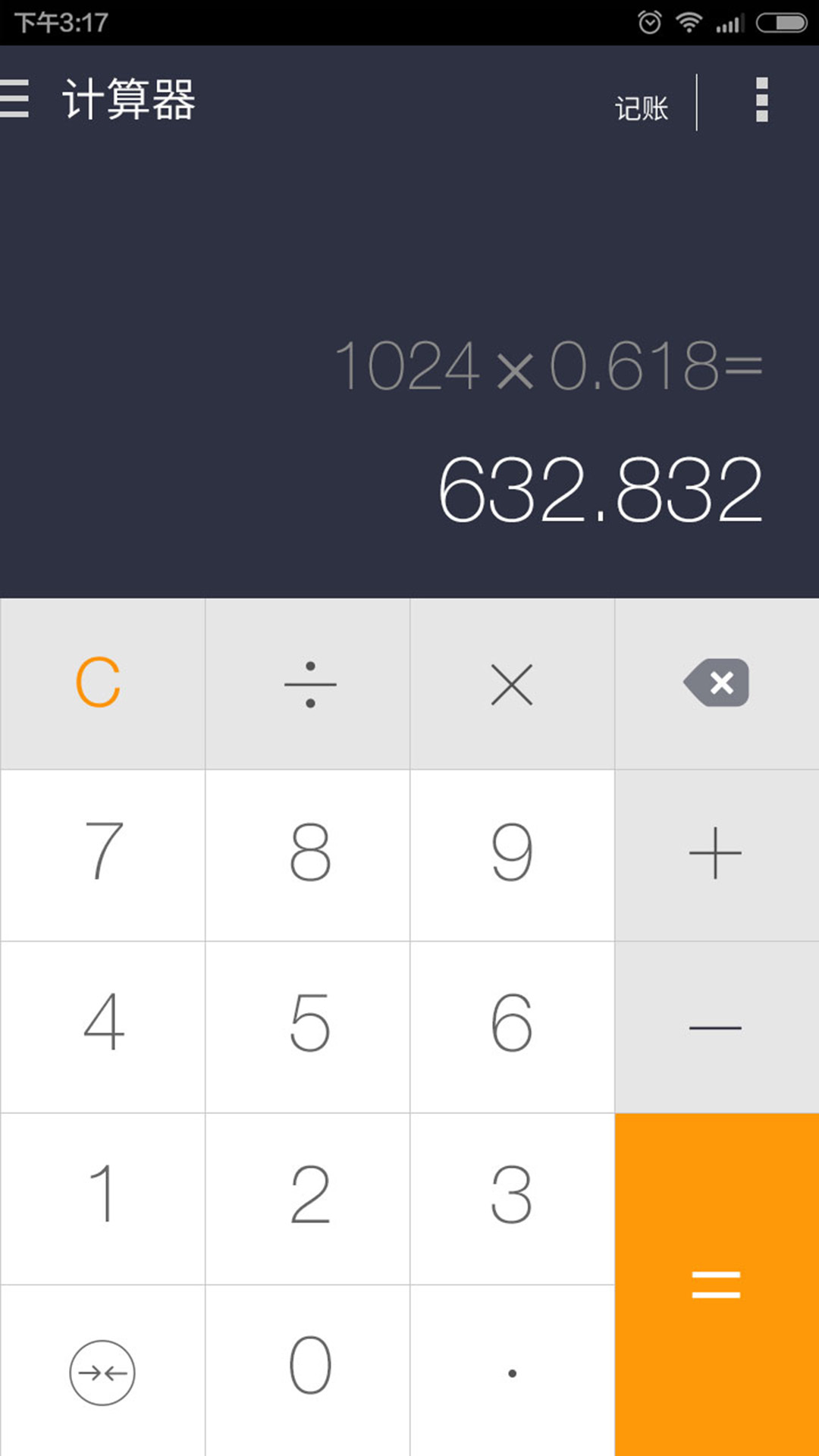Delete last digit with backspace key

pyautogui.click(x=717, y=684)
